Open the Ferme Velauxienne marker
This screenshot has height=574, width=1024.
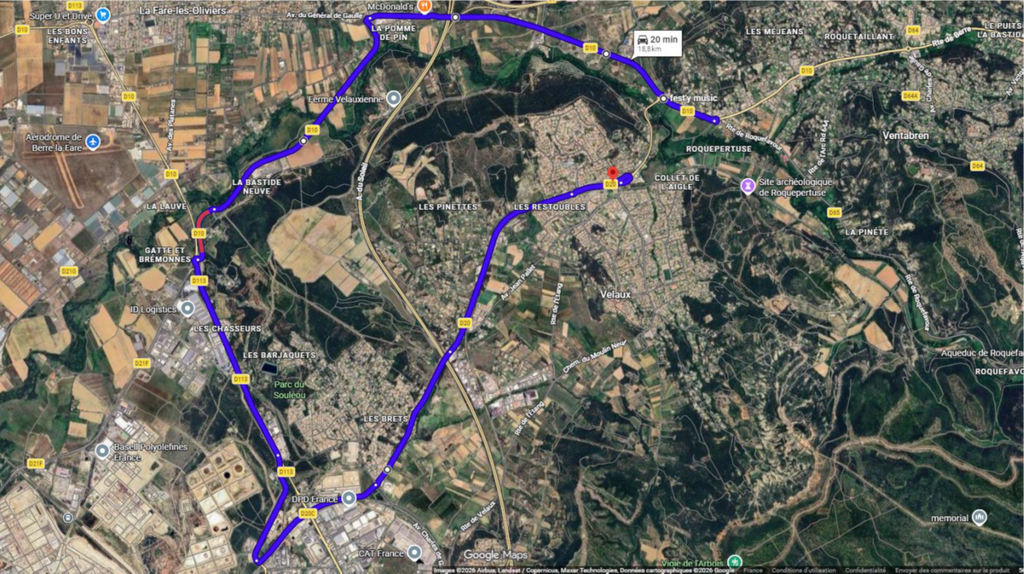coord(394,98)
